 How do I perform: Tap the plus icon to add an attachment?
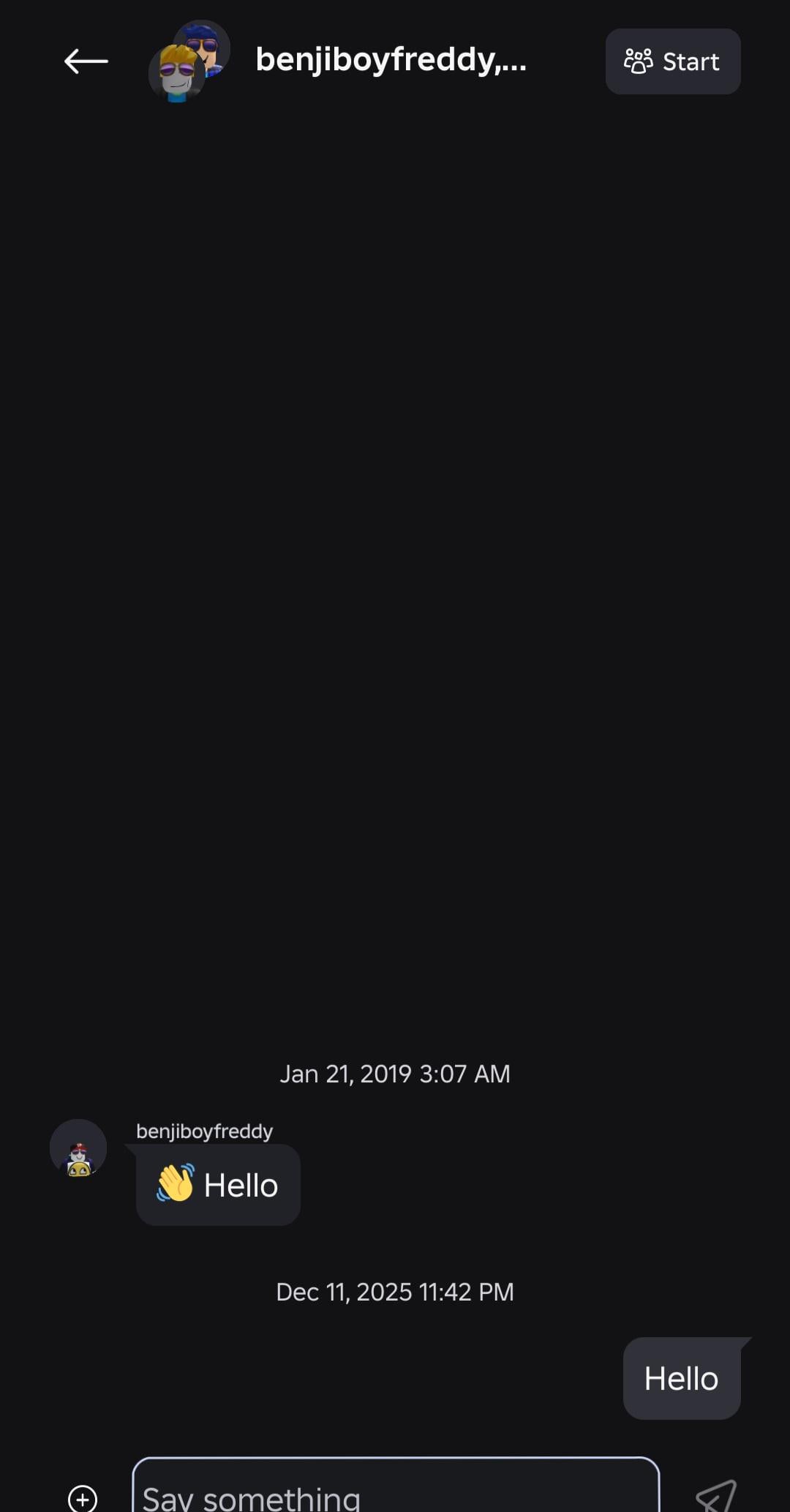(x=83, y=1497)
